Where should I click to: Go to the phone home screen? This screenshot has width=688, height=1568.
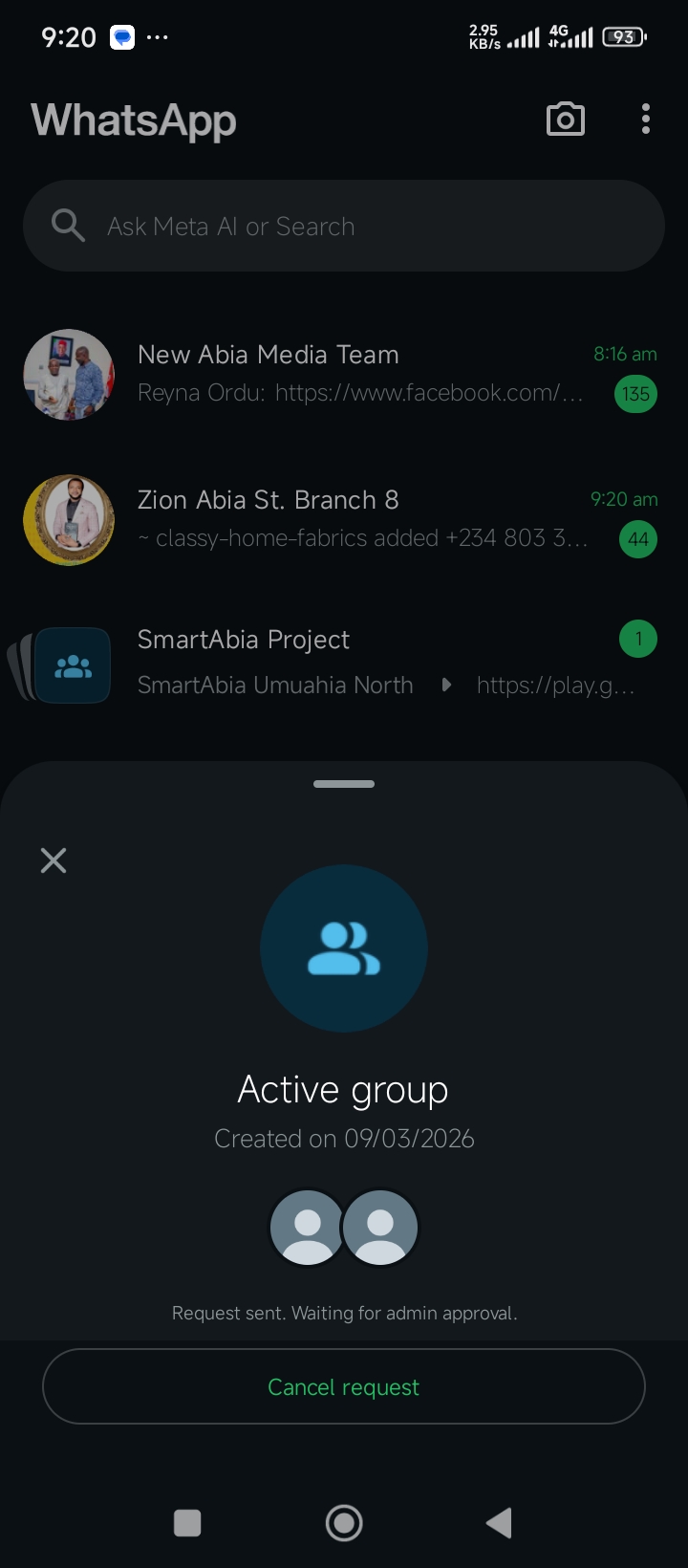344,1523
